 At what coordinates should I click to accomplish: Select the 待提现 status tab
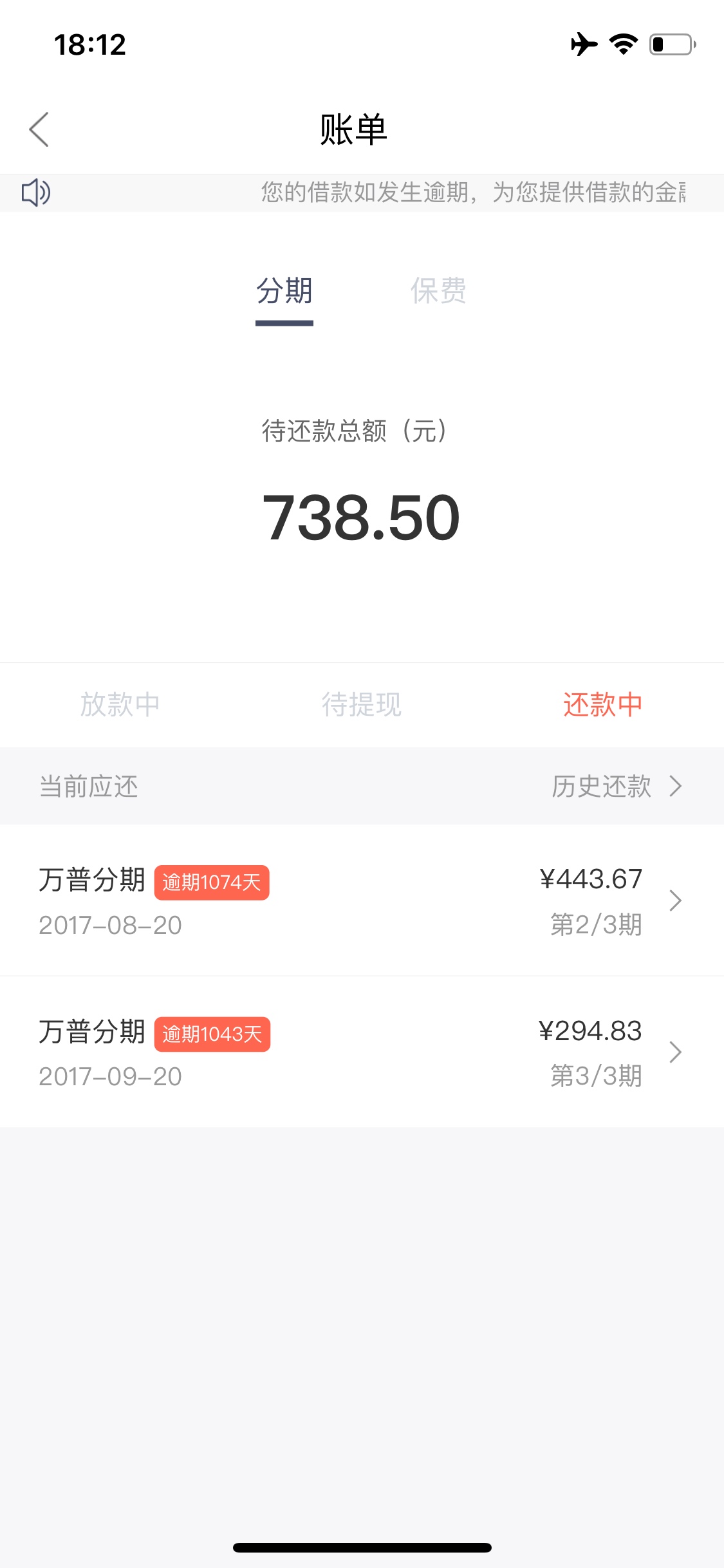click(362, 704)
